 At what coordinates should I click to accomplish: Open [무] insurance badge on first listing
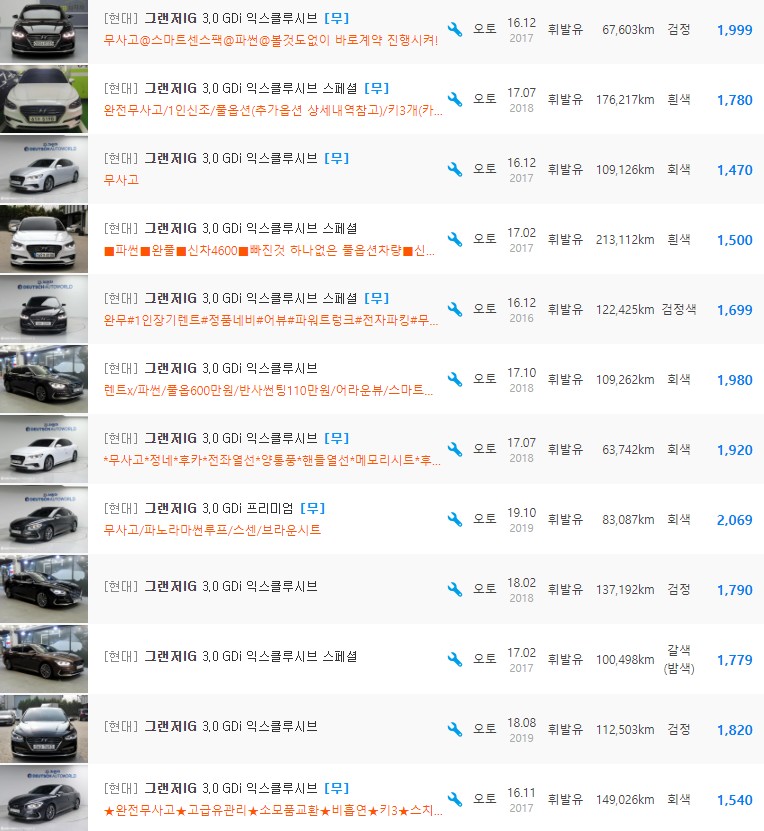tap(336, 17)
